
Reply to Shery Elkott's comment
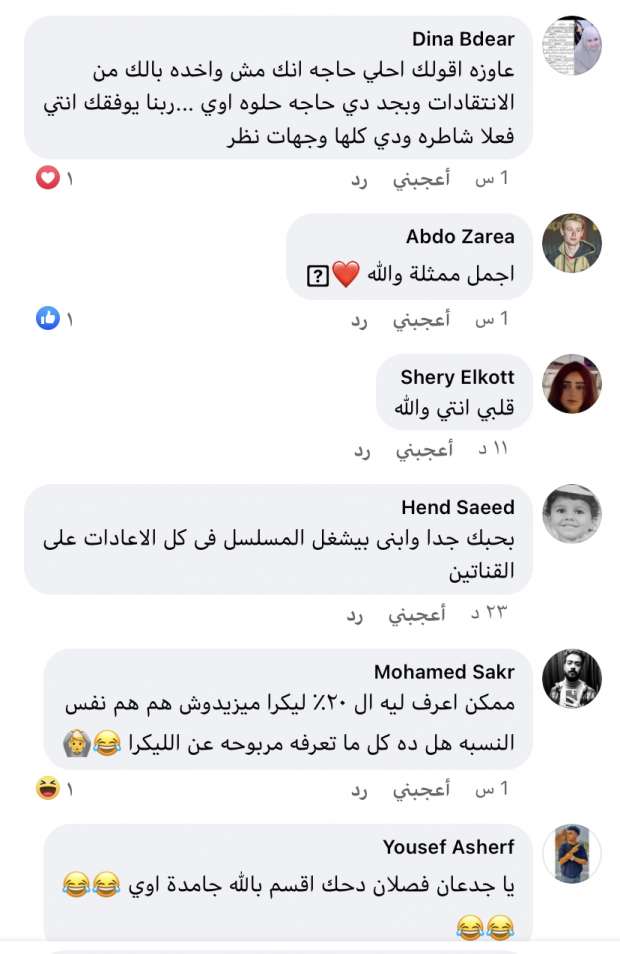pos(364,450)
